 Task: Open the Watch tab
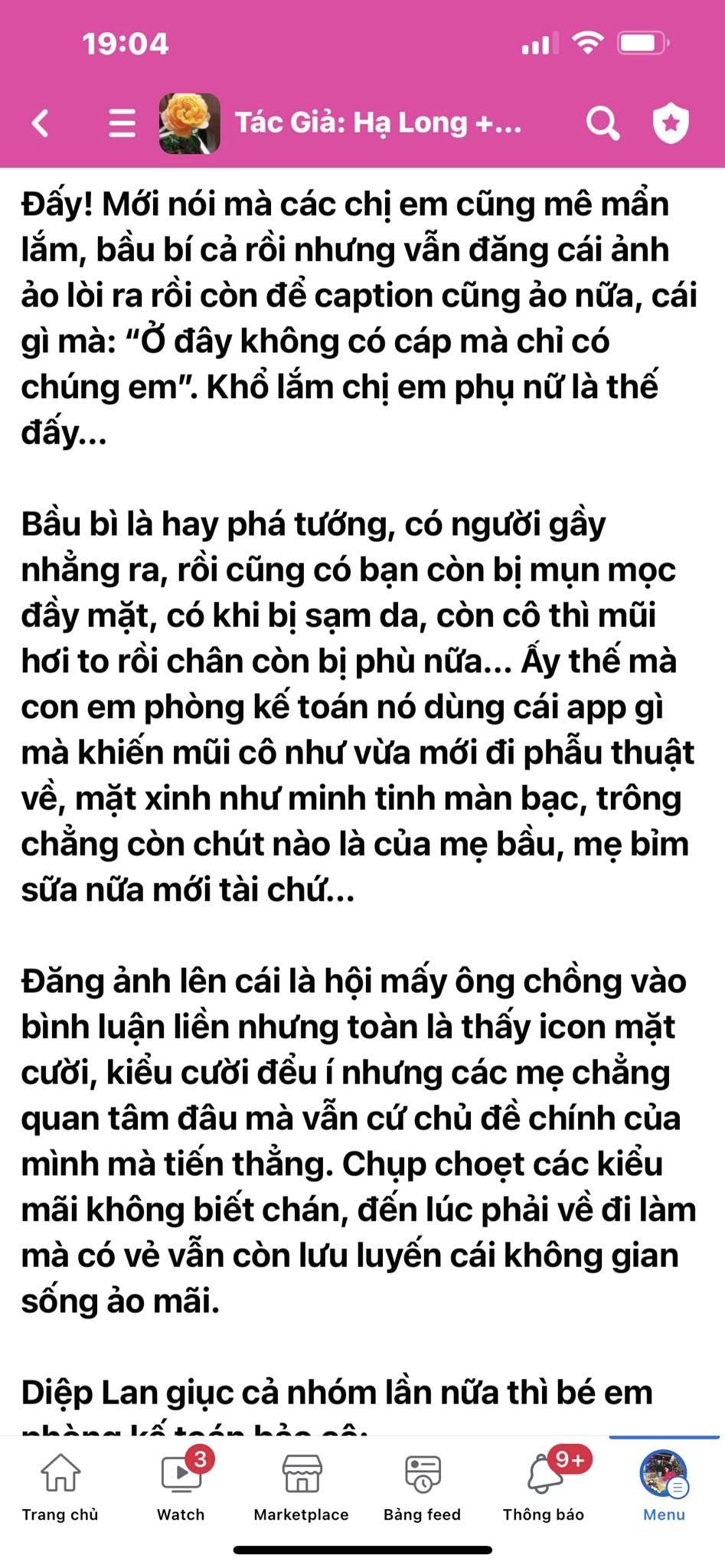pos(181,1487)
